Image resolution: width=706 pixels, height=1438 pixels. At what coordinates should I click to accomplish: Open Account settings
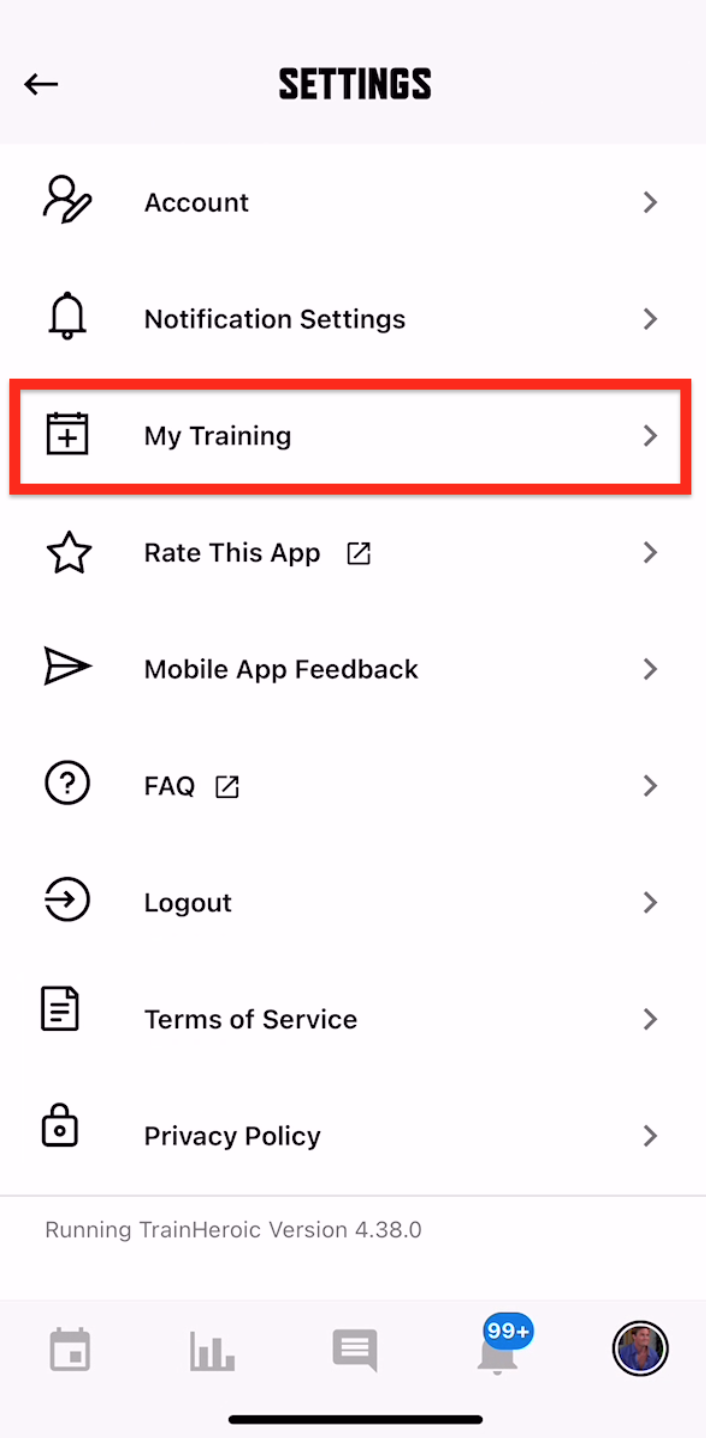point(353,202)
